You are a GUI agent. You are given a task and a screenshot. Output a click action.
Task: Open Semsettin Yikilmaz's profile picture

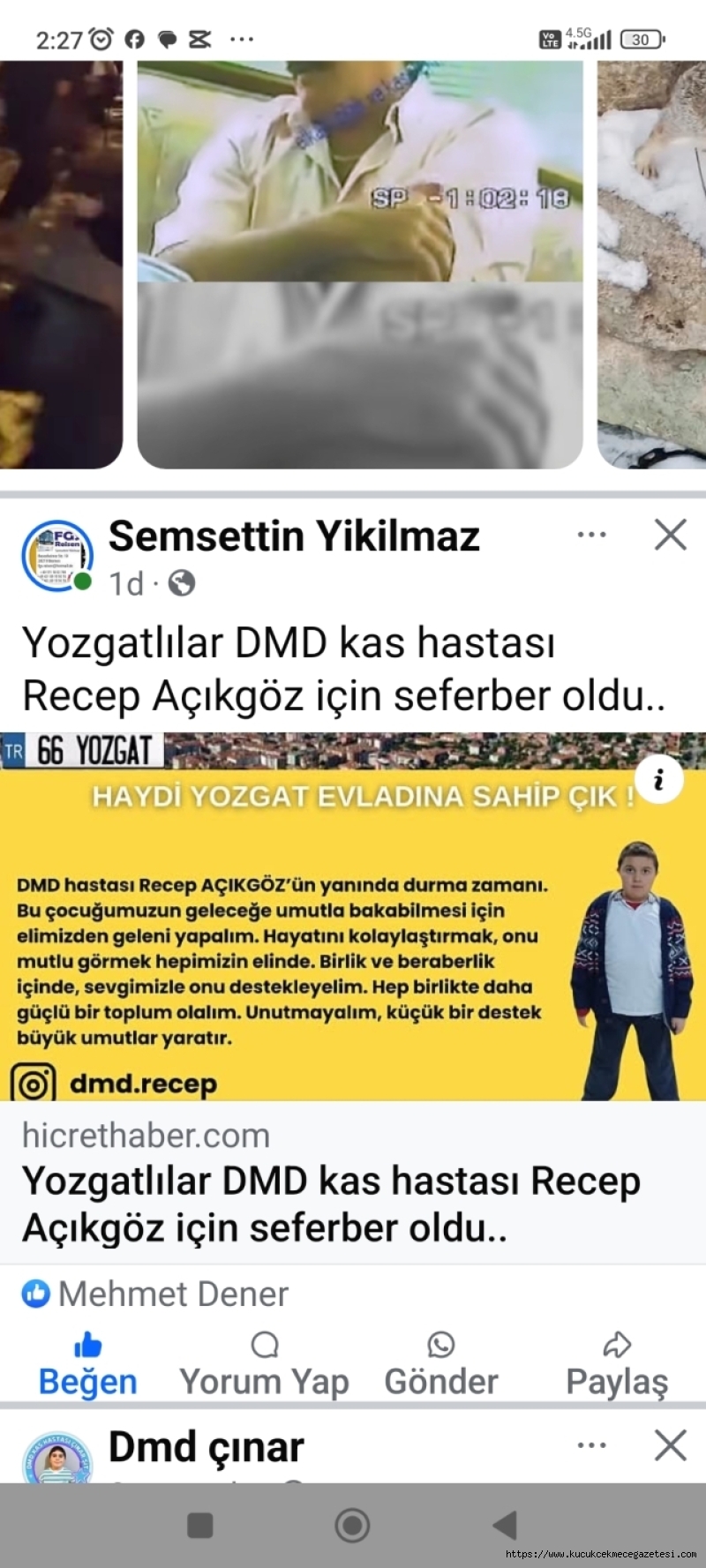pos(57,556)
